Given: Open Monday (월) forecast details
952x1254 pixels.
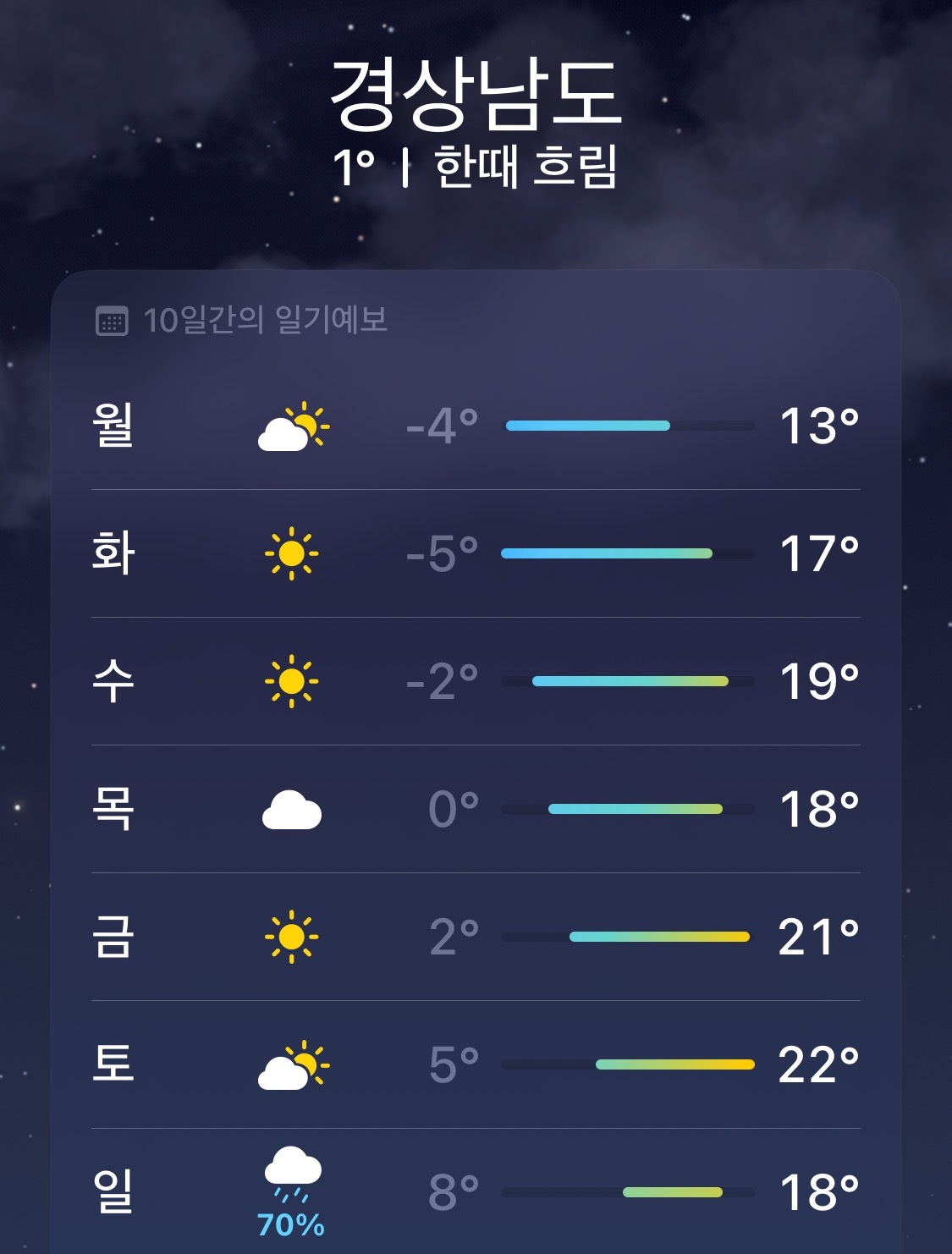Looking at the screenshot, I should (x=476, y=426).
